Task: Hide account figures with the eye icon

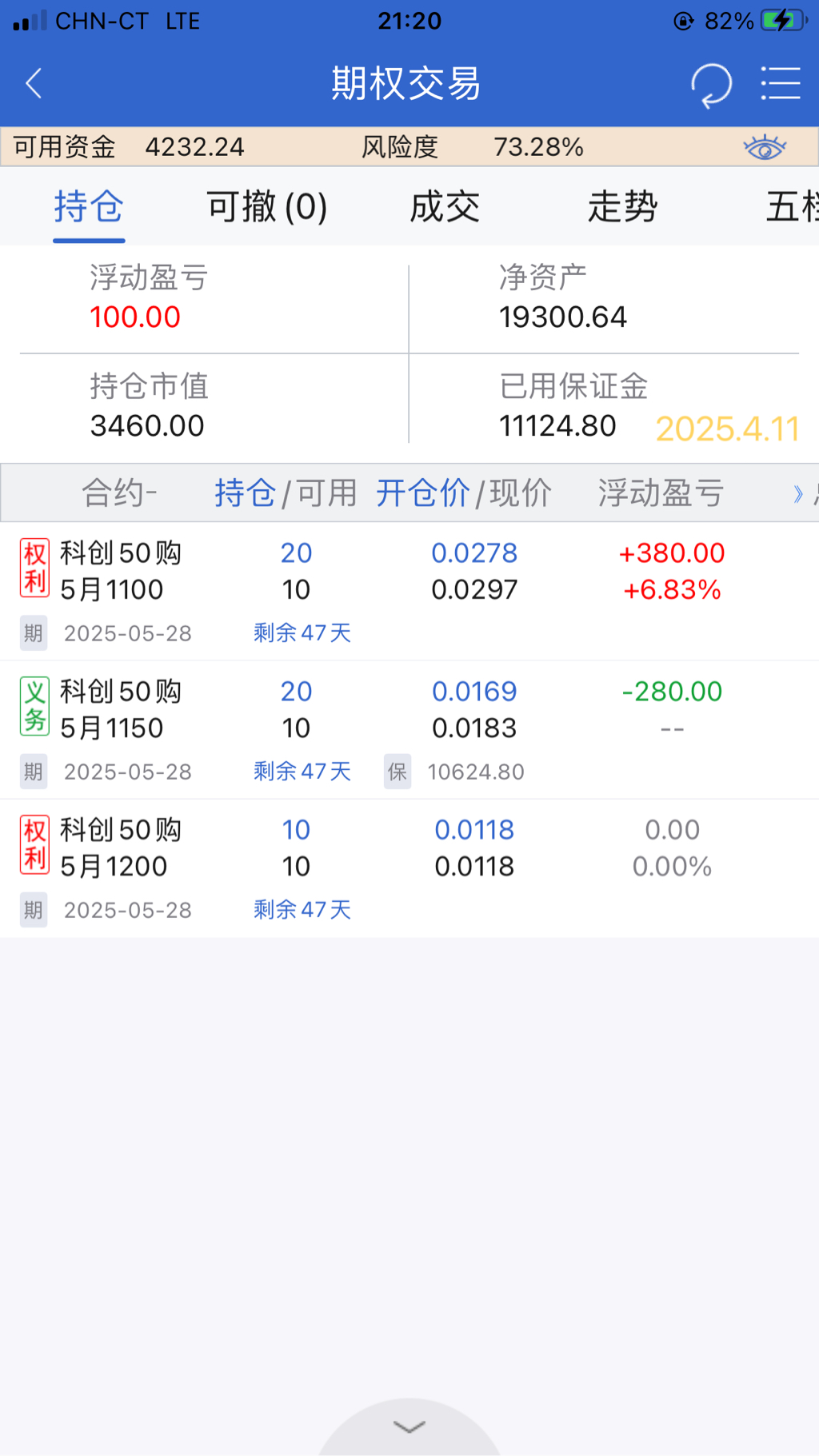Action: (765, 147)
